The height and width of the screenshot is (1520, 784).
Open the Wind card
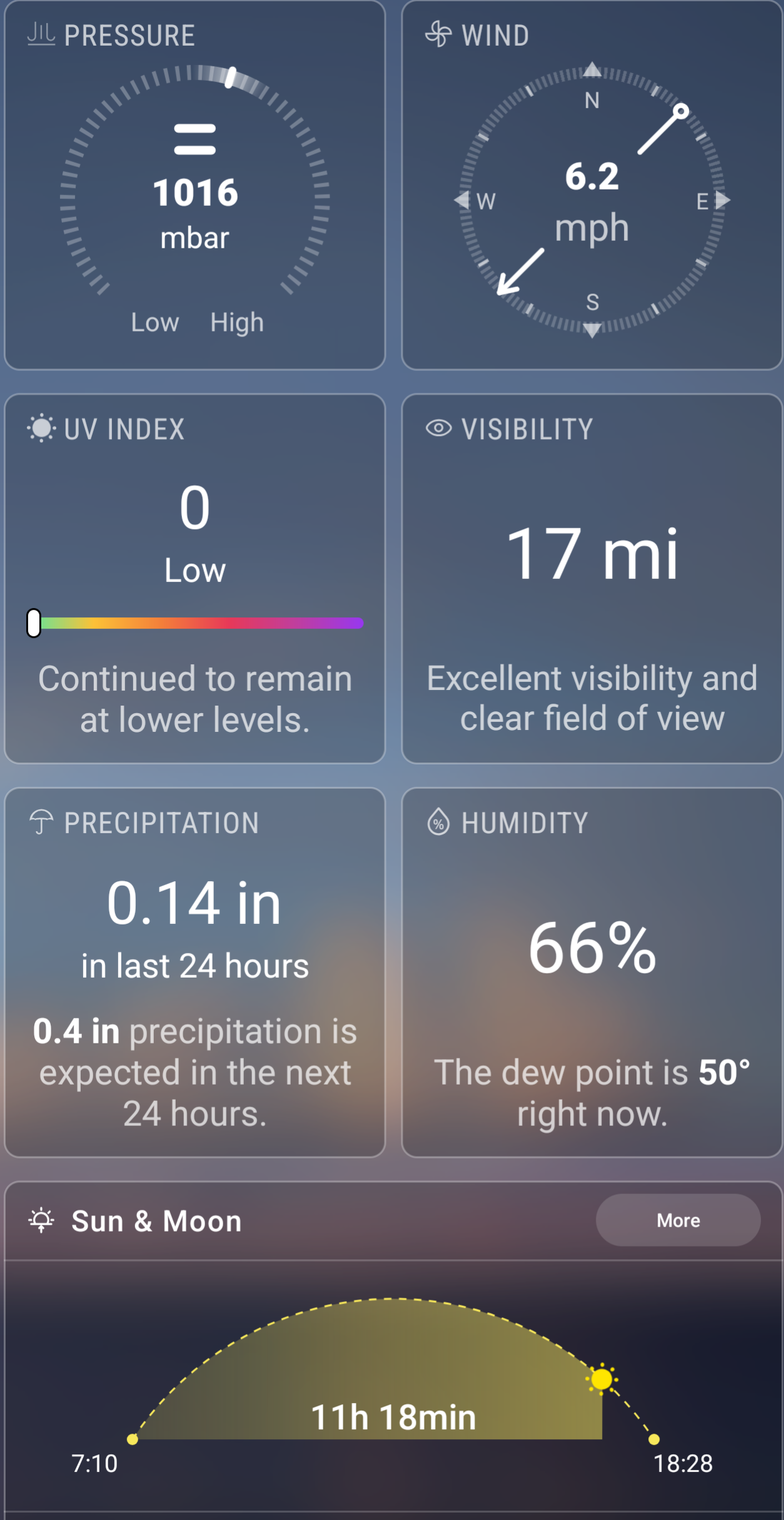pos(591,185)
